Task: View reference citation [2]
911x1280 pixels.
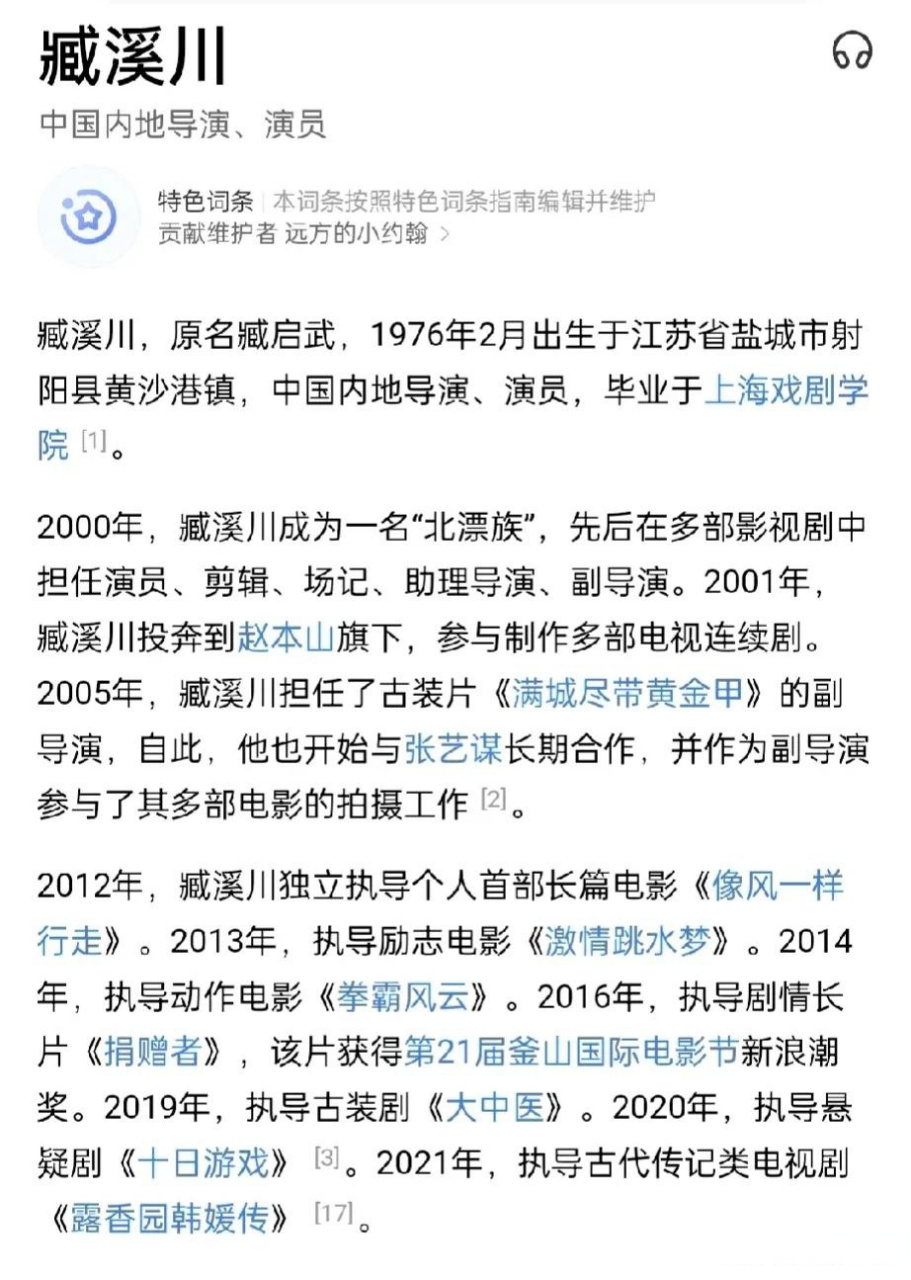Action: point(493,797)
